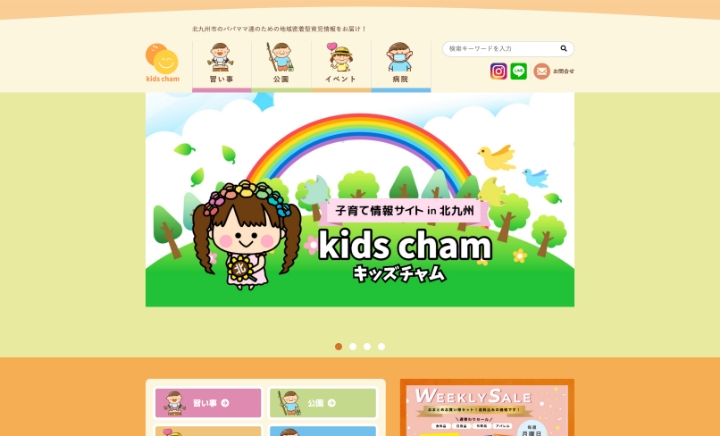
Task: Open the 公園 navigation menu
Action: (x=281, y=64)
